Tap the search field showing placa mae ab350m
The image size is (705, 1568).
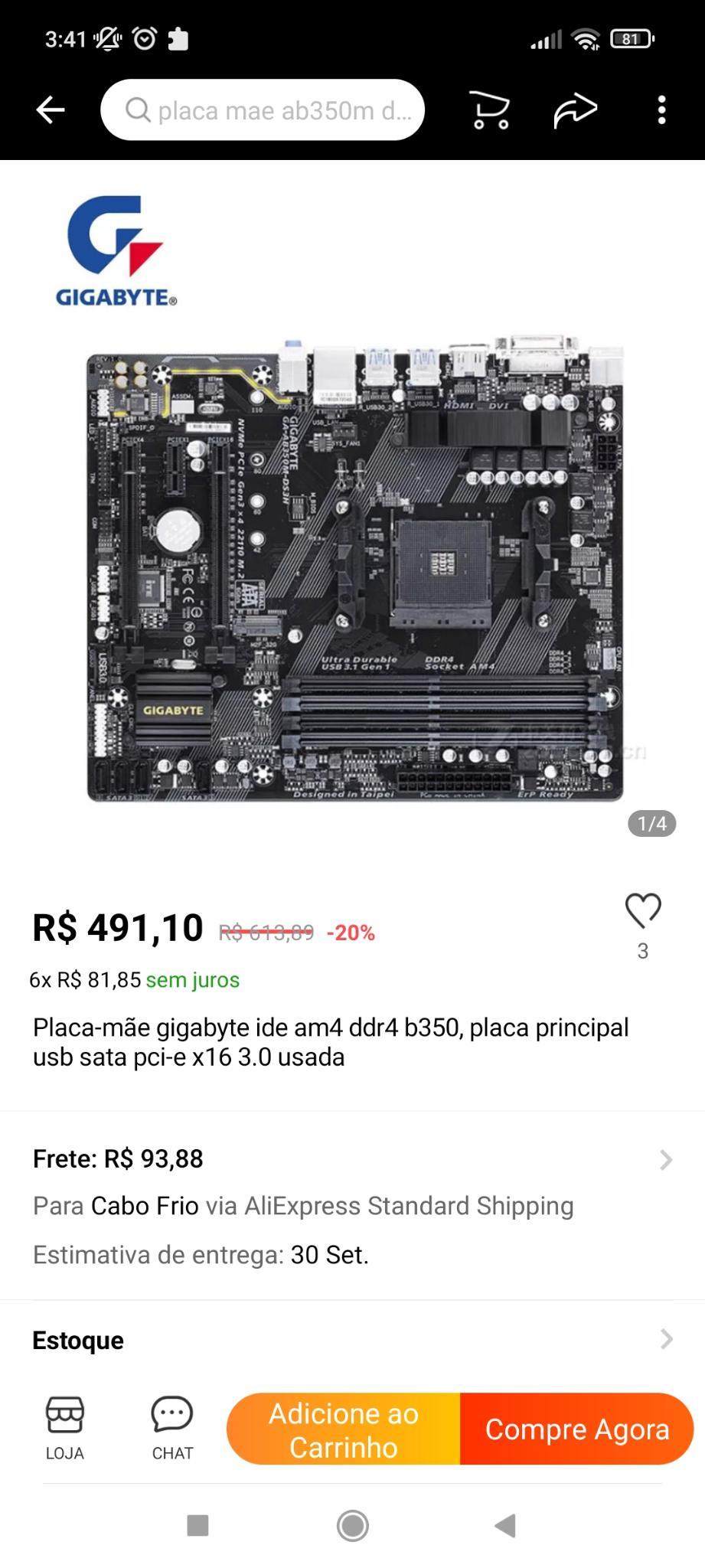tap(263, 110)
